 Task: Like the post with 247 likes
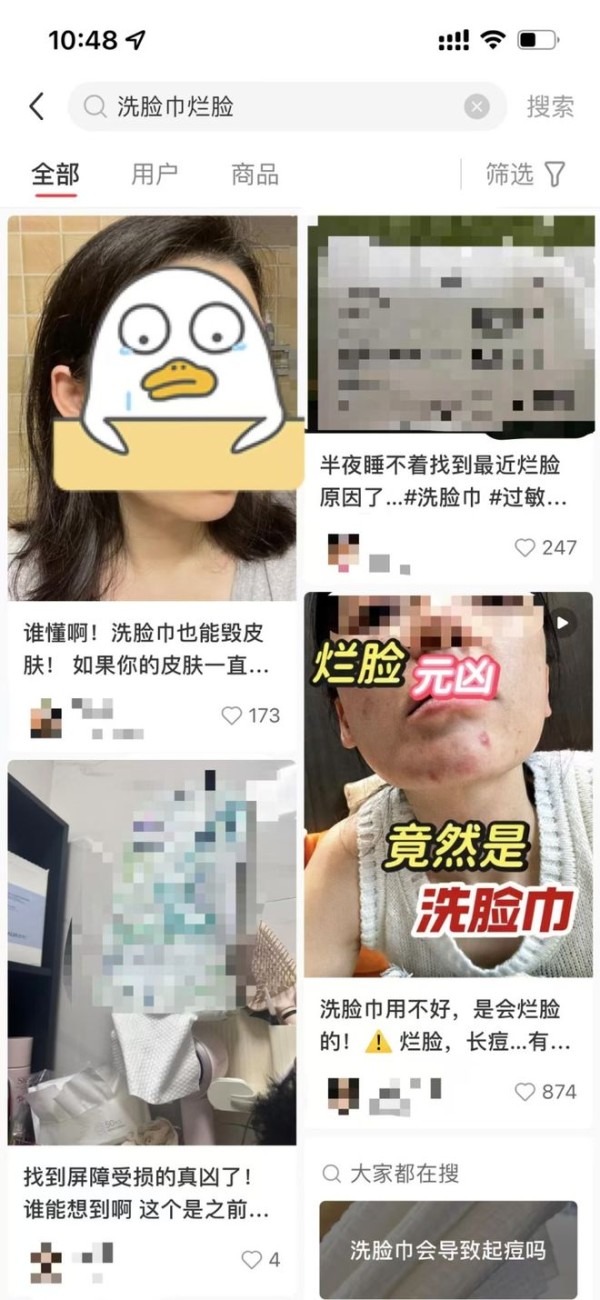525,547
